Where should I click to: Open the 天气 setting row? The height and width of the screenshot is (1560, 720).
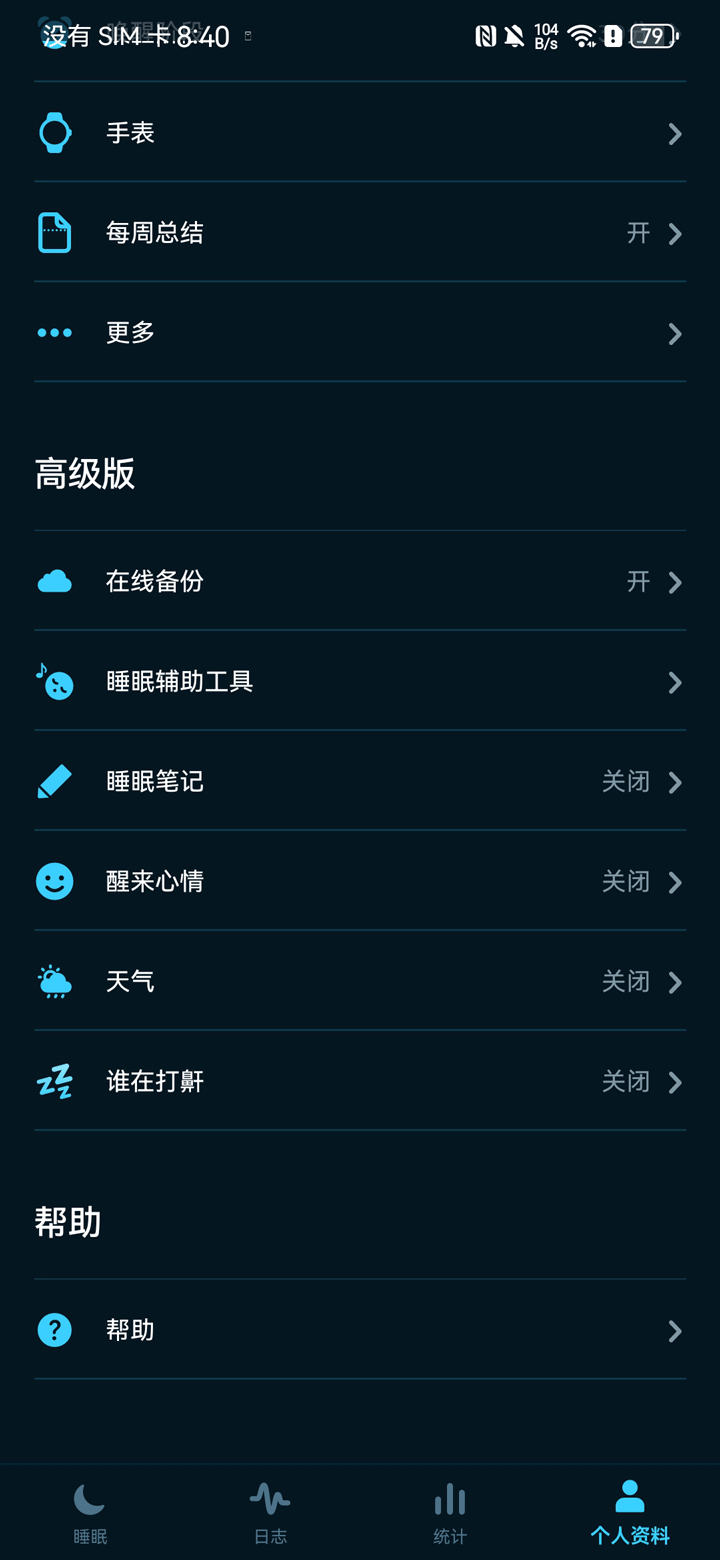tap(360, 981)
